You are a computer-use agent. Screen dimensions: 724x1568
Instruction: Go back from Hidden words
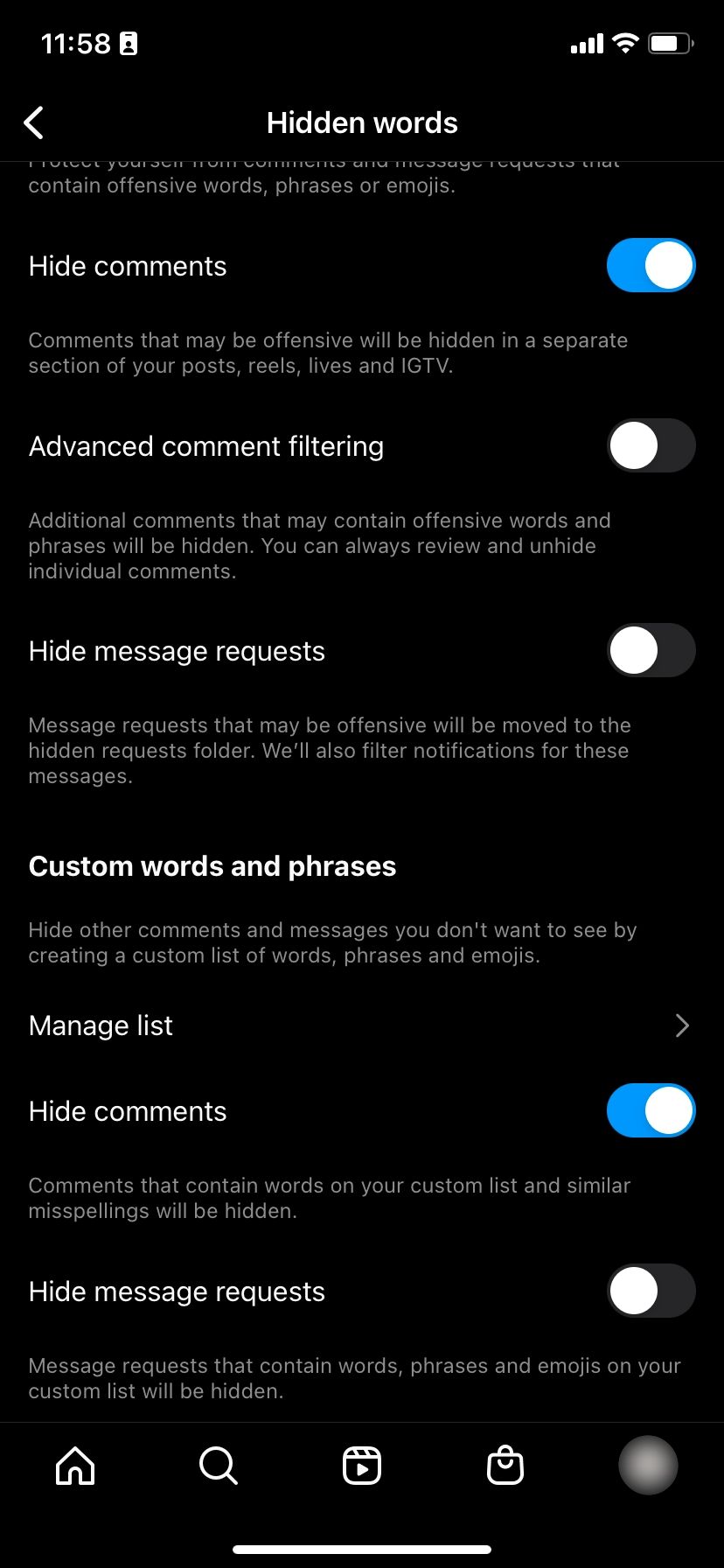[x=34, y=123]
